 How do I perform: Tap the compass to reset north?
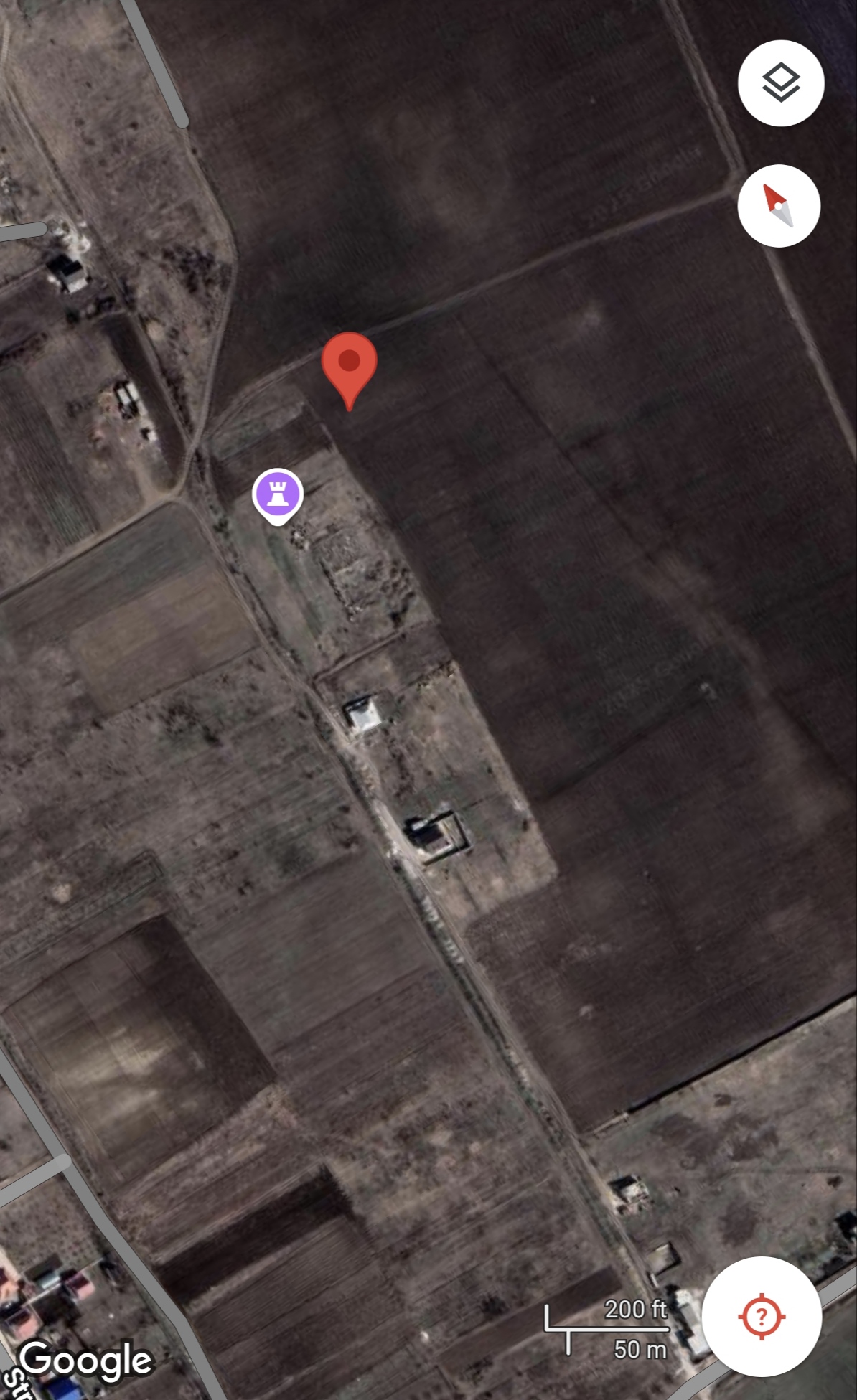tap(779, 206)
